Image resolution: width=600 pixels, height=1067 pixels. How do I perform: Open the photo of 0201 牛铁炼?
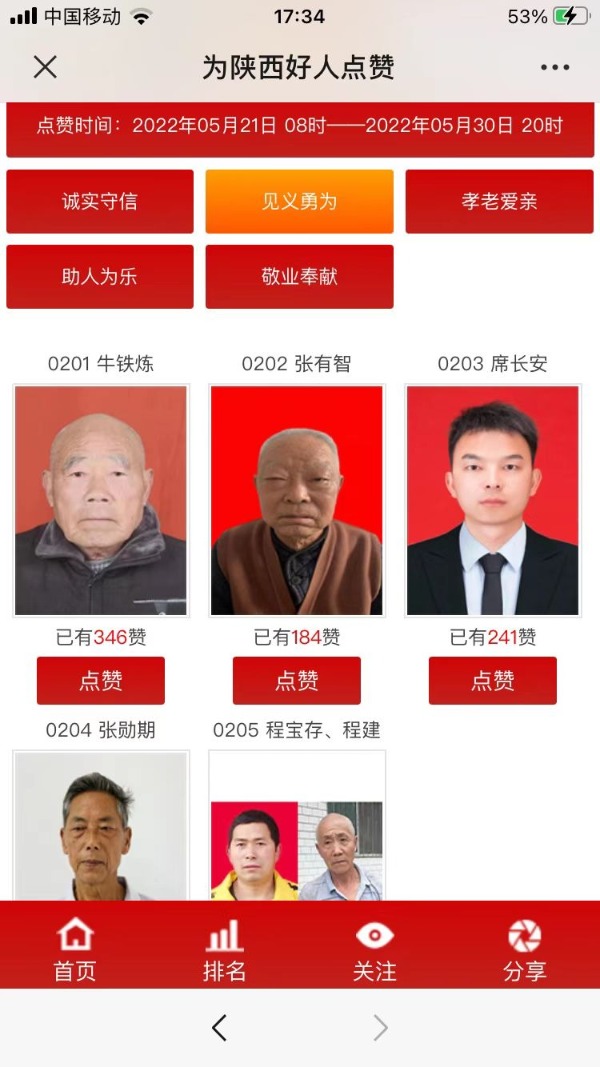pyautogui.click(x=100, y=500)
